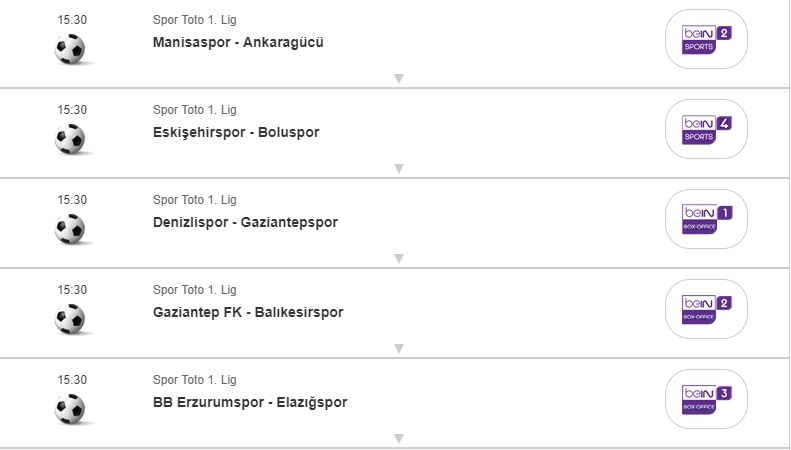791x450 pixels.
Task: Tap beIN Box Office 3 badge for BB Erzurumspor match
Action: click(x=706, y=400)
